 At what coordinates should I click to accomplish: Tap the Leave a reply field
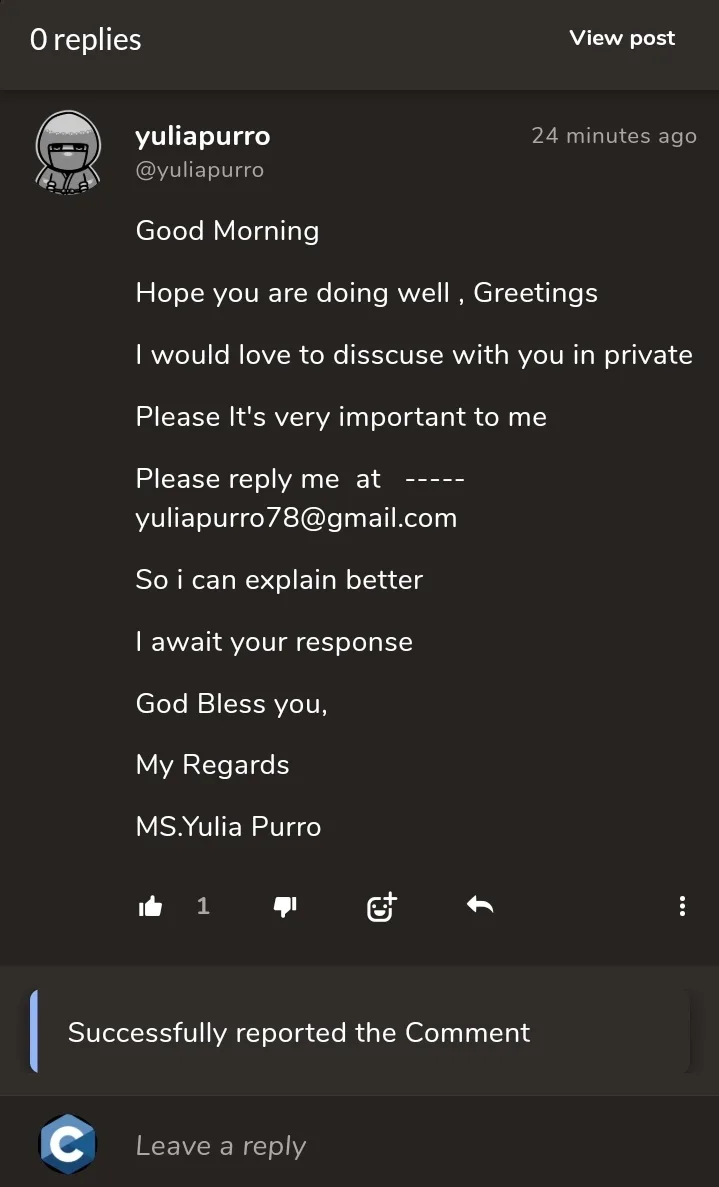[x=400, y=1145]
